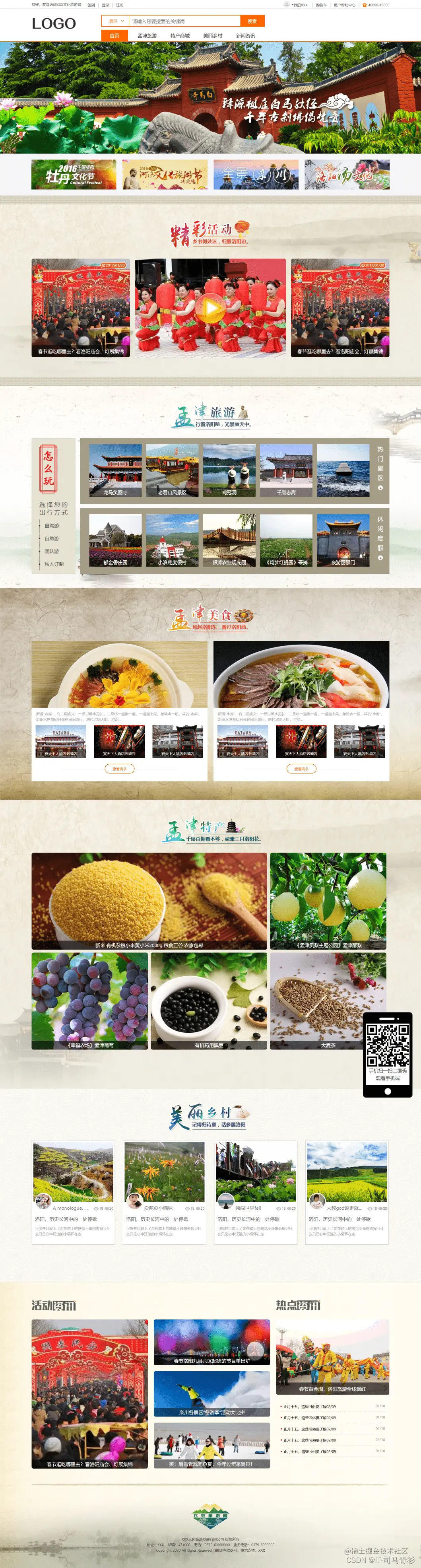Image resolution: width=421 pixels, height=1568 pixels.
Task: Open the 特产商城 nav tab
Action: coord(179,36)
